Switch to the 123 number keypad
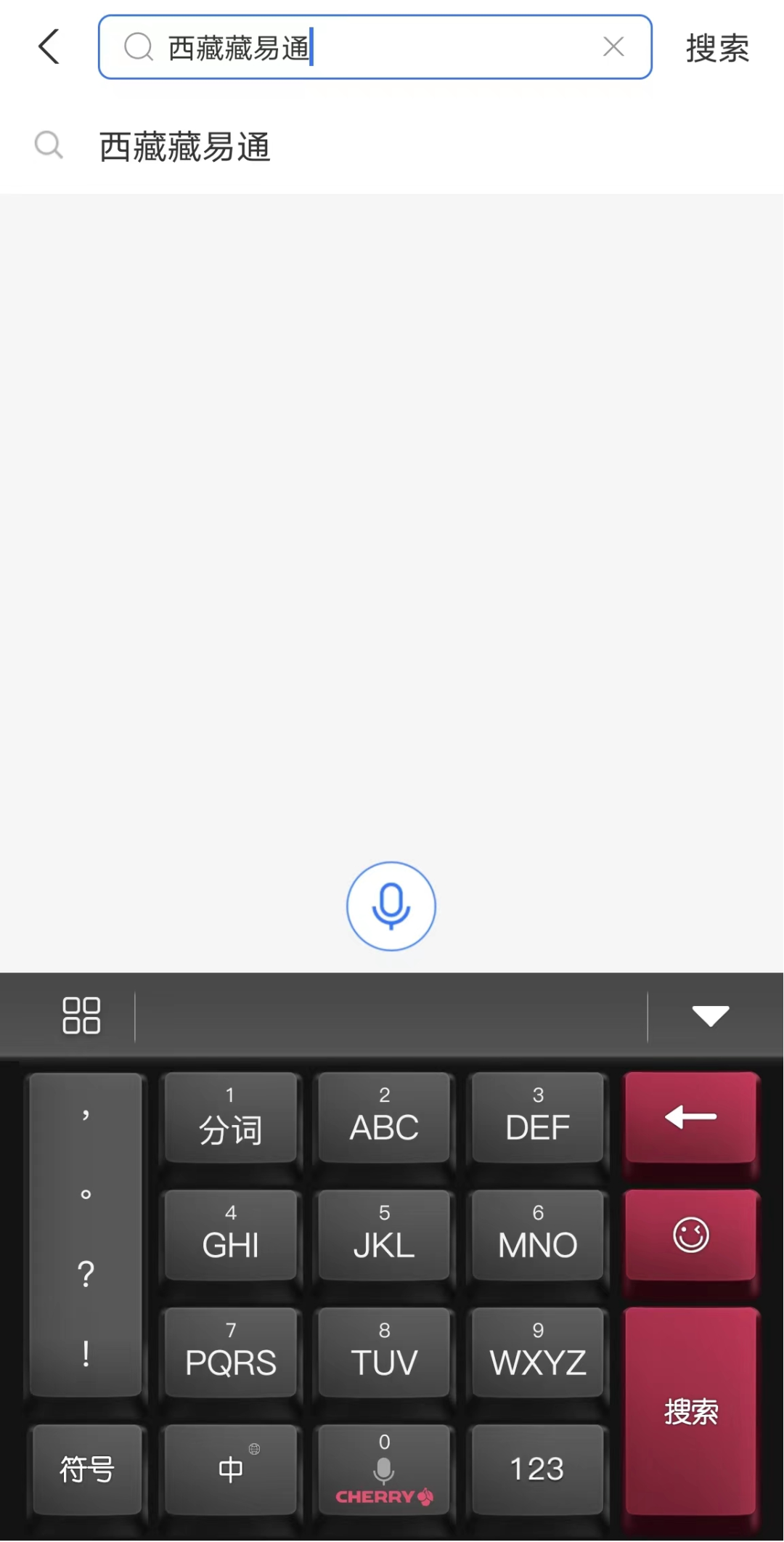Screen dimensions: 784x1542 point(537,1470)
